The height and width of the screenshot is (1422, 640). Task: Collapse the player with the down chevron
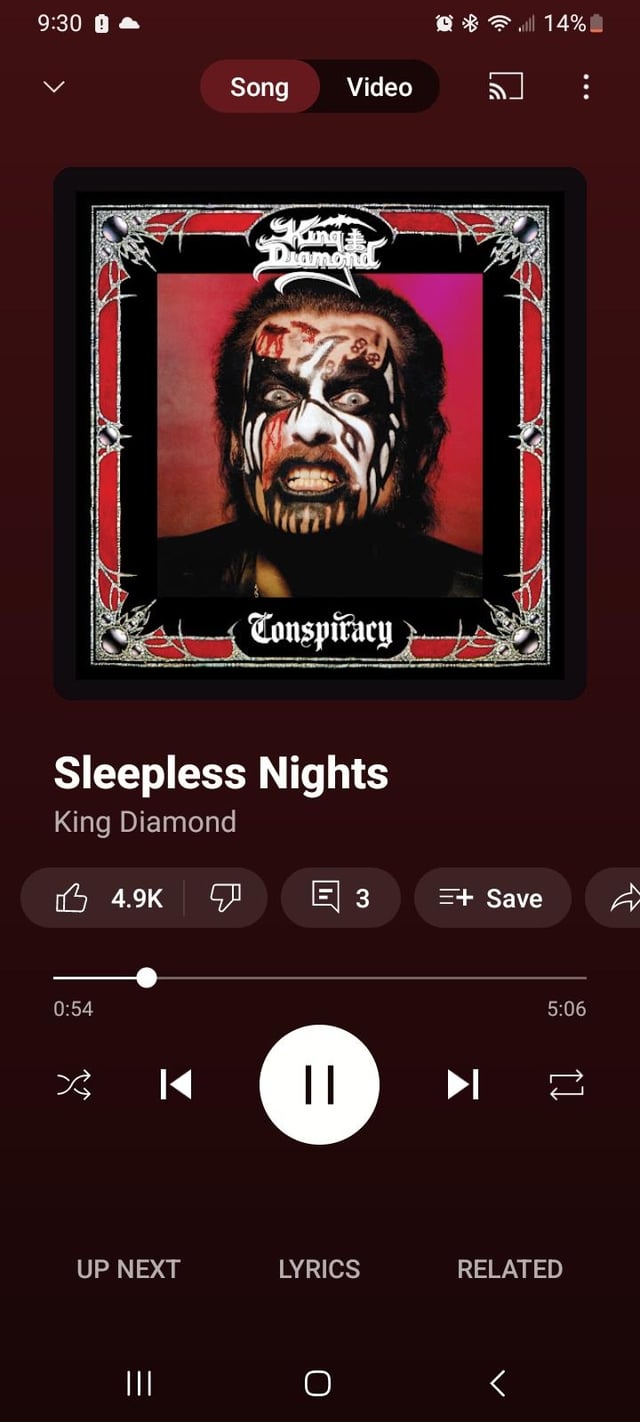coord(54,87)
